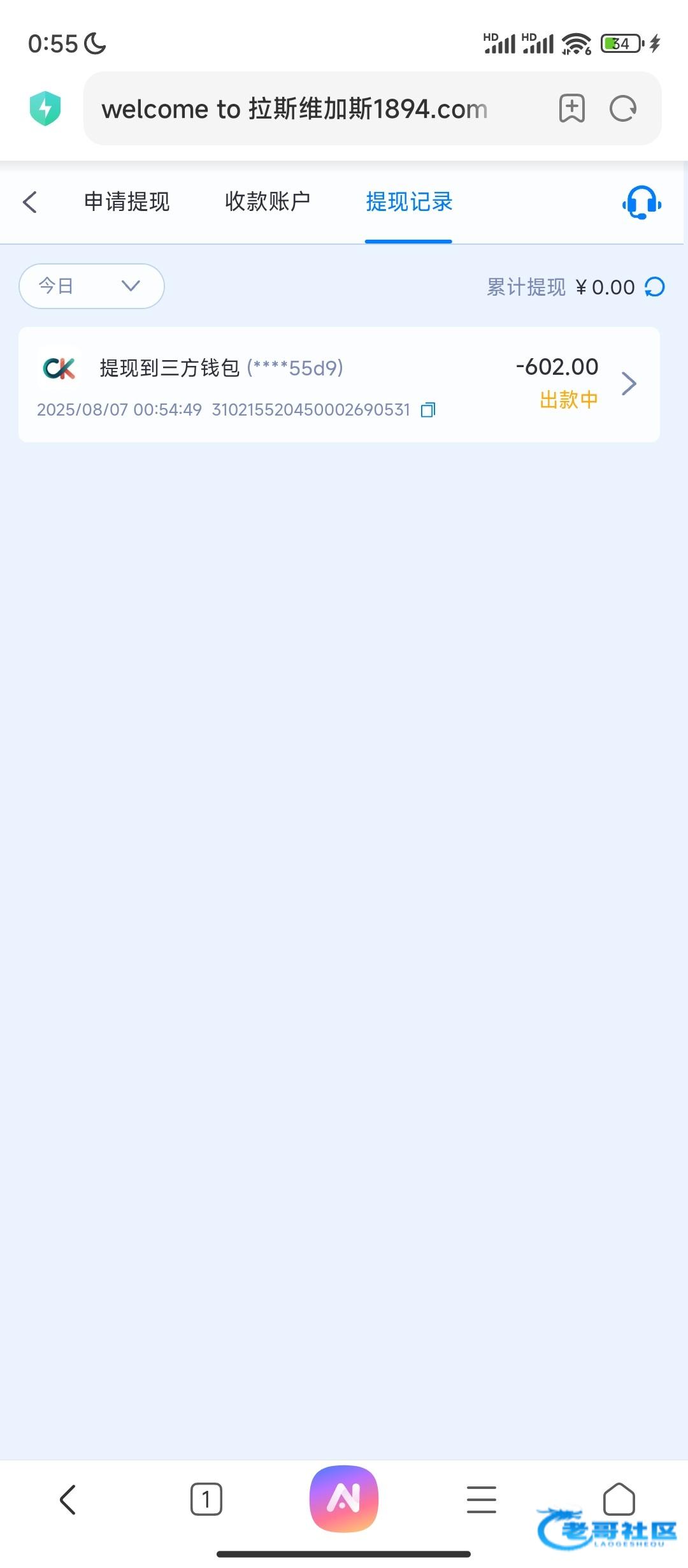The image size is (688, 1568).
Task: Launch the AI assistant button
Action: coord(344,1499)
